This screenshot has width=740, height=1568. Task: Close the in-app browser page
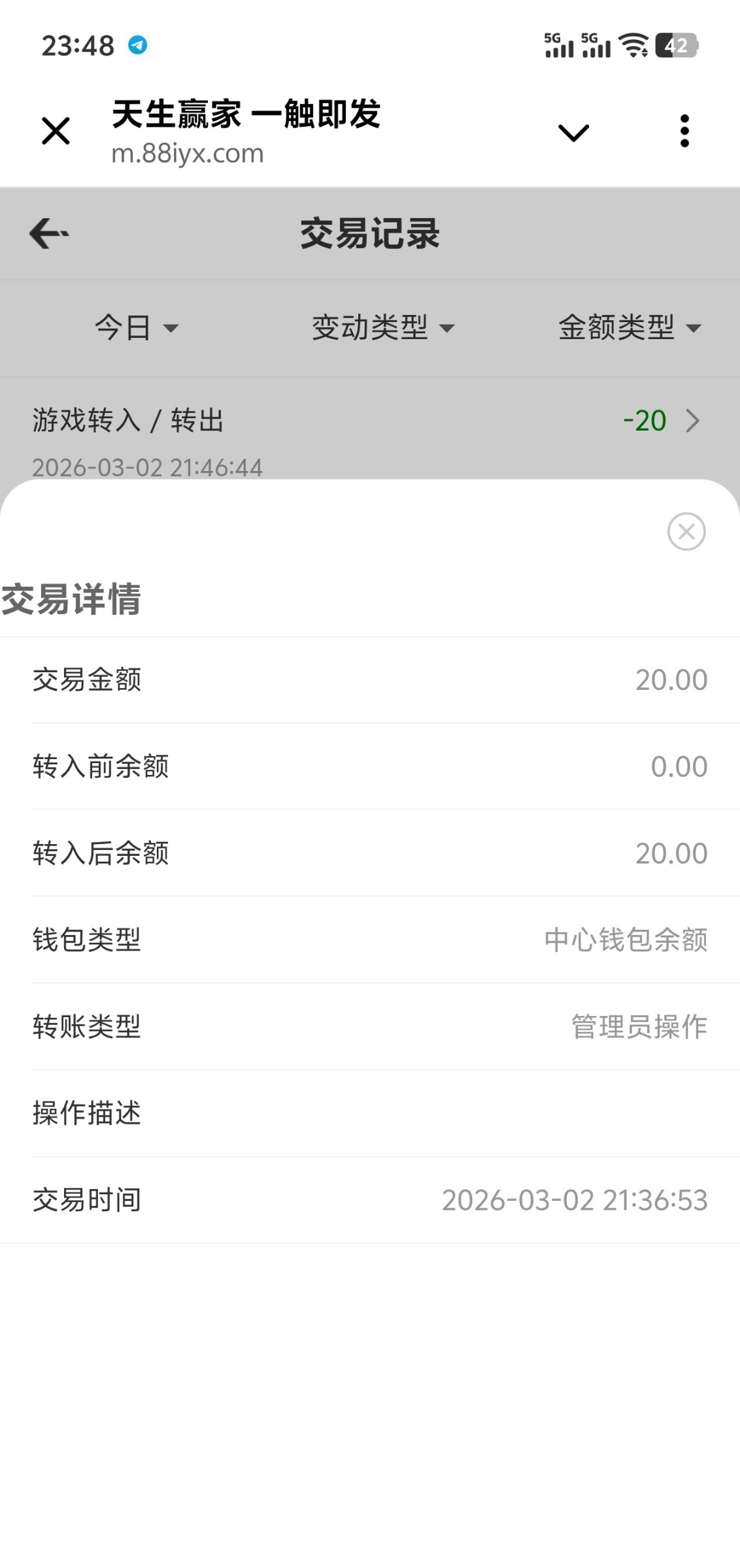[56, 131]
